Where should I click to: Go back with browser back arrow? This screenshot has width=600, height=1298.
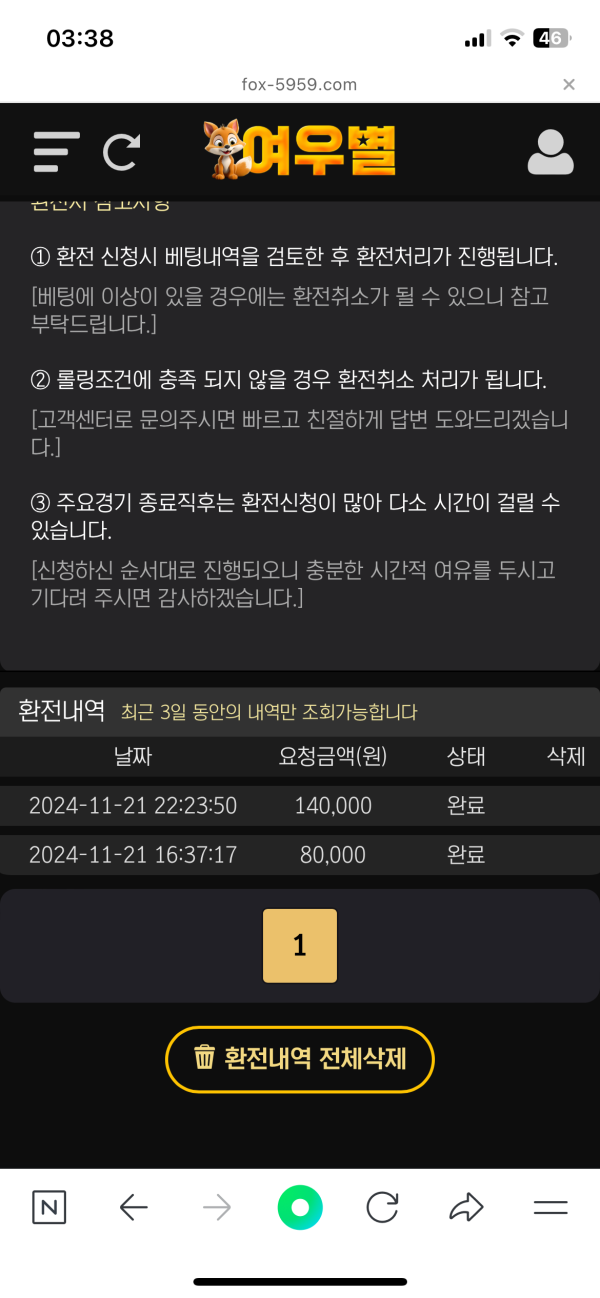[x=133, y=1207]
